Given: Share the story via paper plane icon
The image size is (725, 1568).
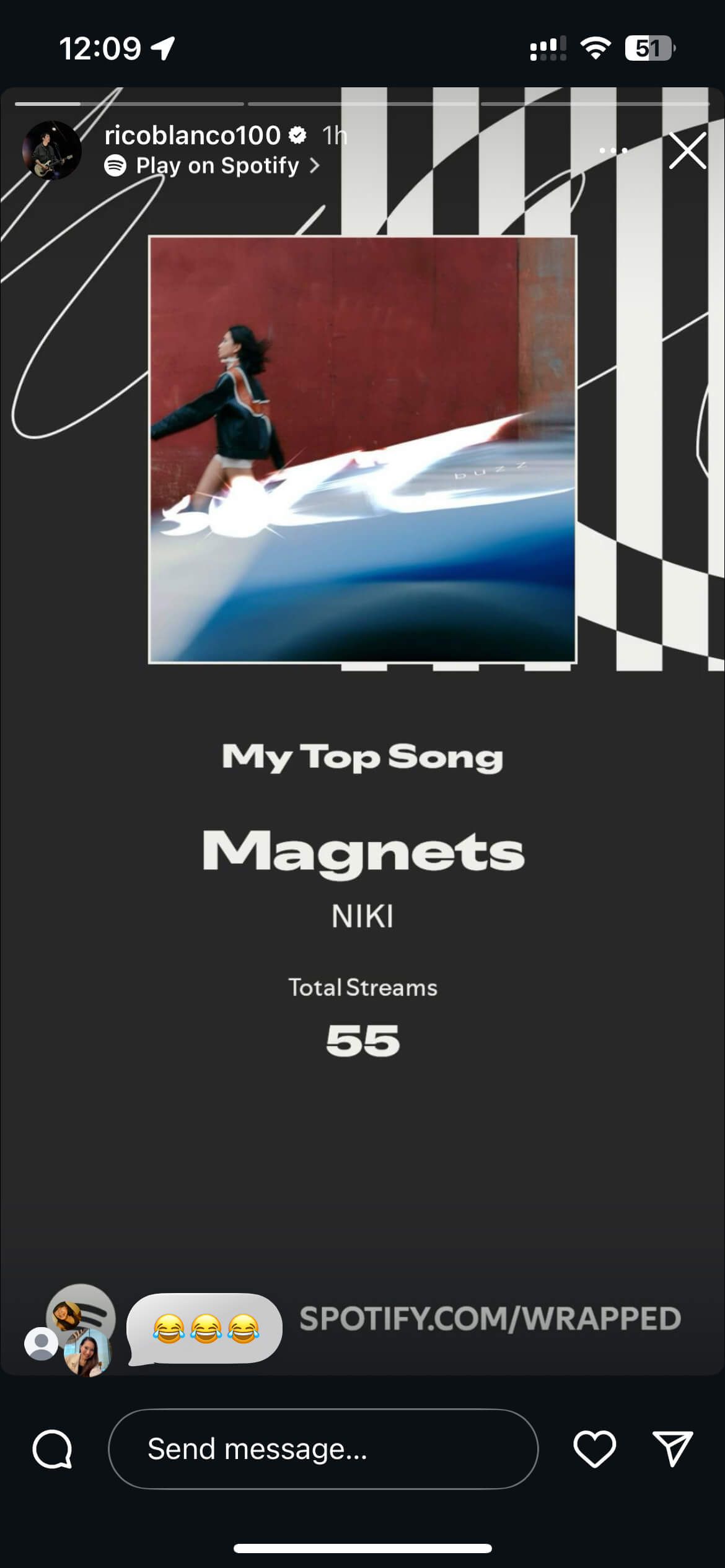Looking at the screenshot, I should [672, 1448].
